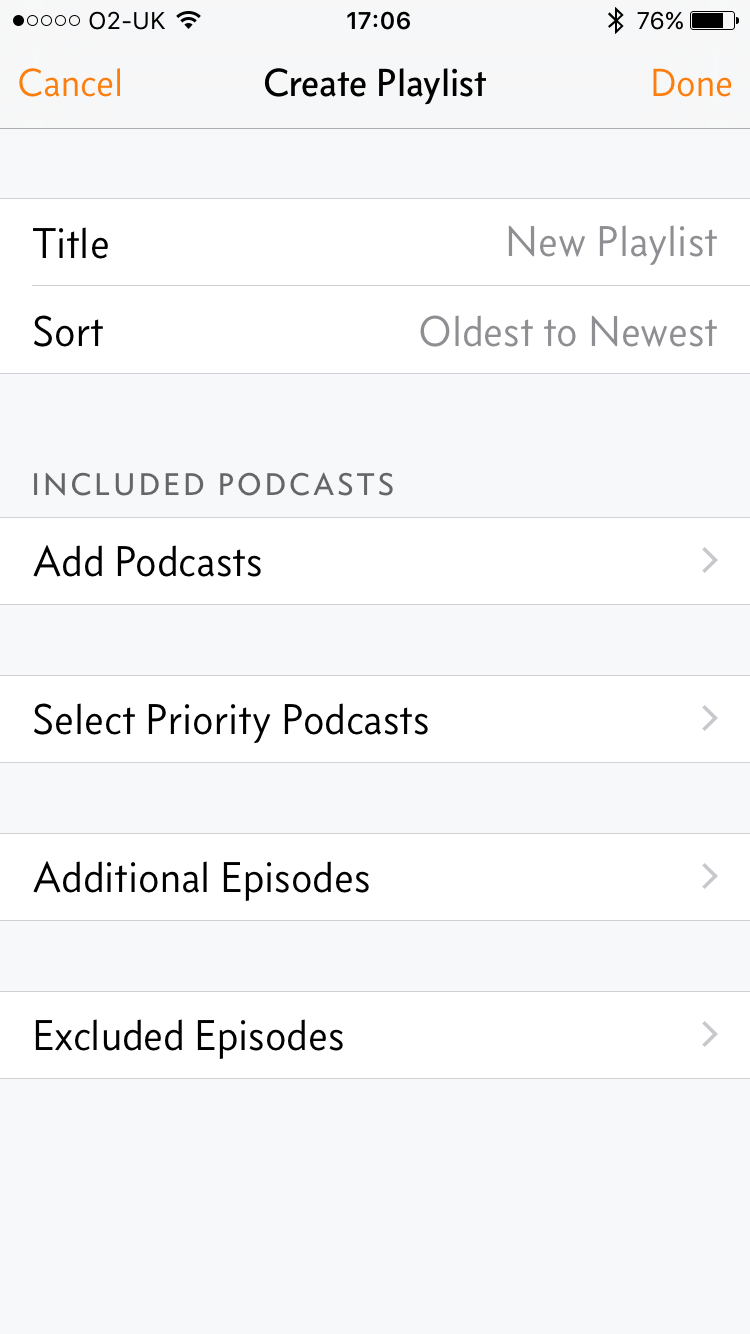Viewport: 750px width, 1334px height.
Task: Open Additional Episodes
Action: pyautogui.click(x=375, y=877)
